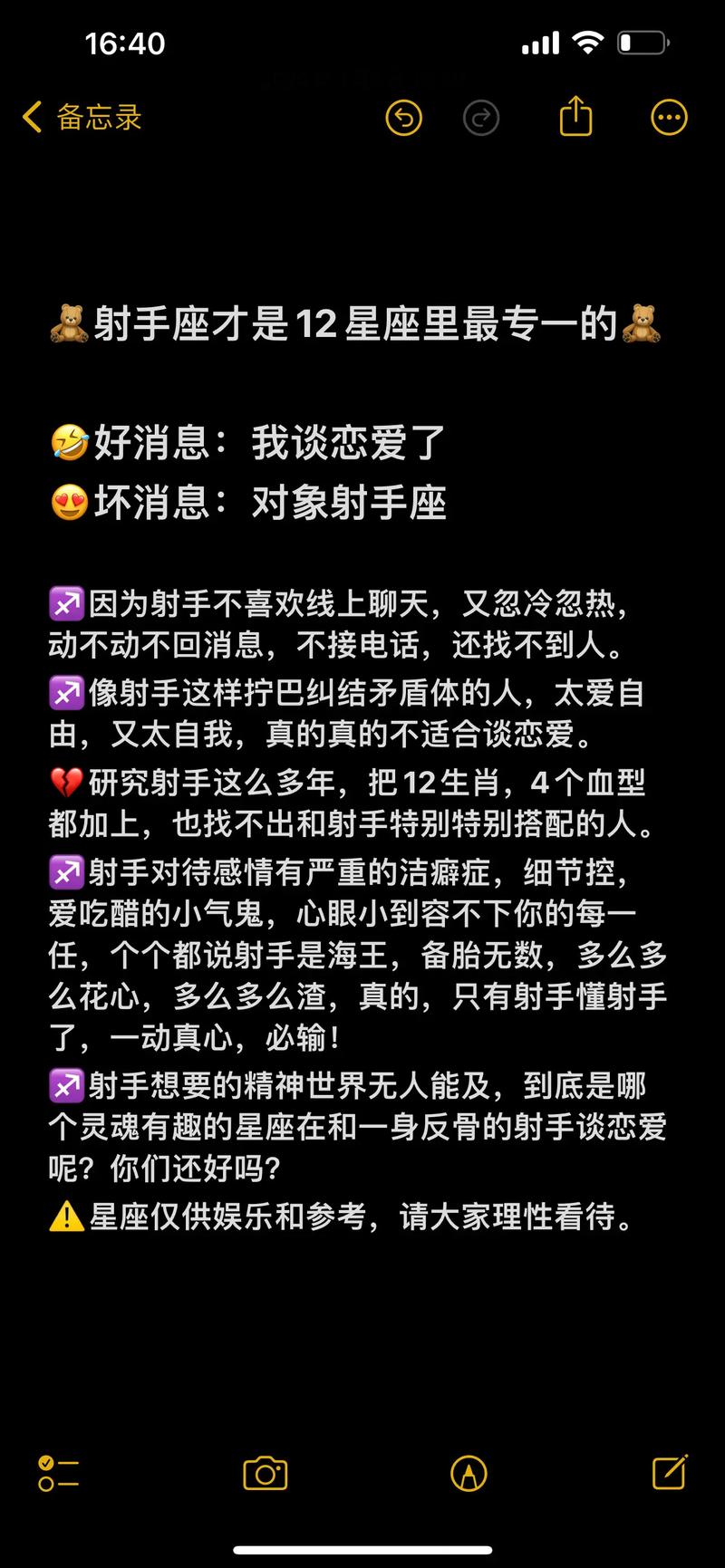The width and height of the screenshot is (725, 1568).
Task: Open the more options ellipsis menu
Action: pyautogui.click(x=669, y=116)
